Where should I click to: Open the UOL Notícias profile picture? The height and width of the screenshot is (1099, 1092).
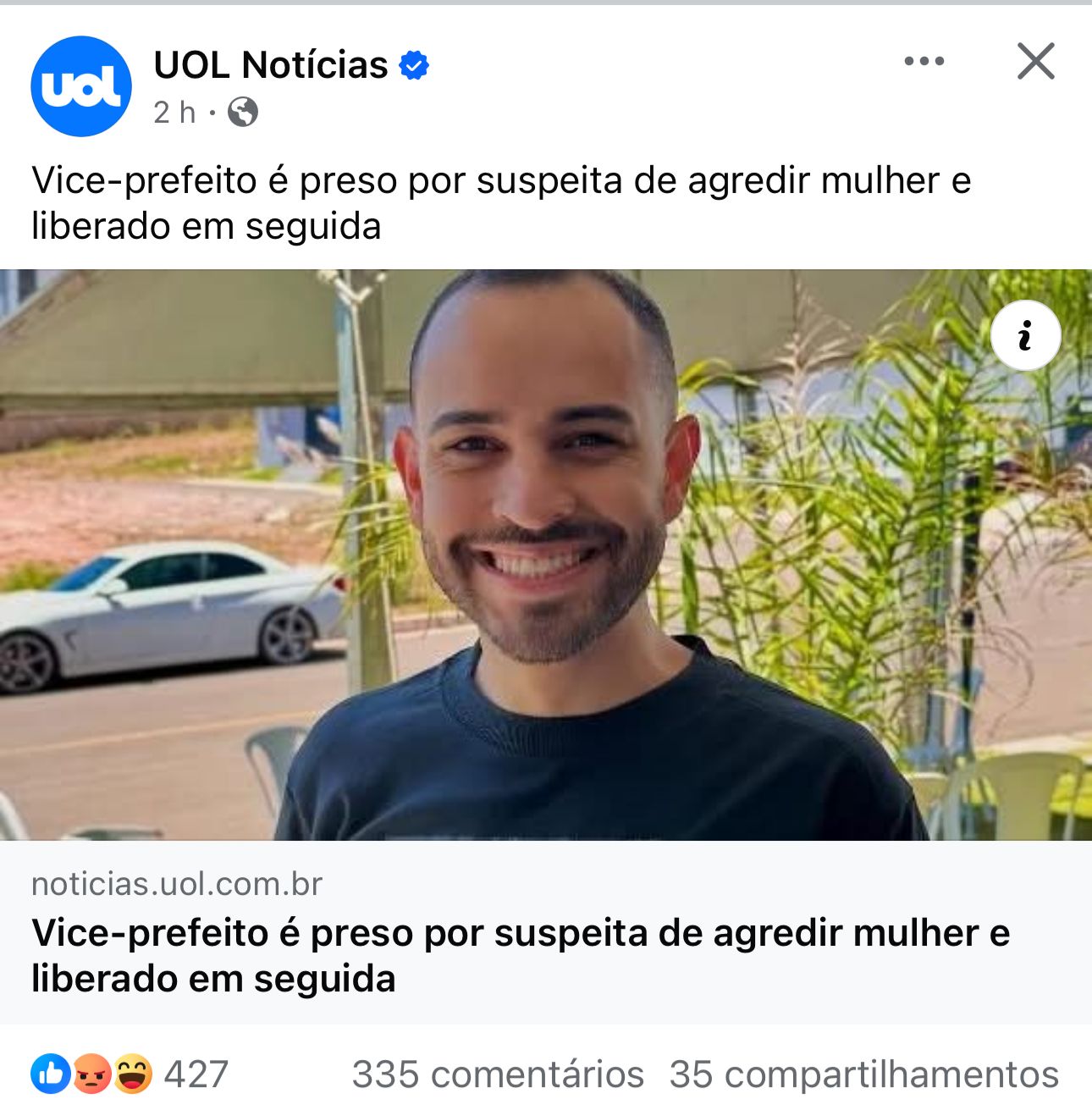pos(81,86)
